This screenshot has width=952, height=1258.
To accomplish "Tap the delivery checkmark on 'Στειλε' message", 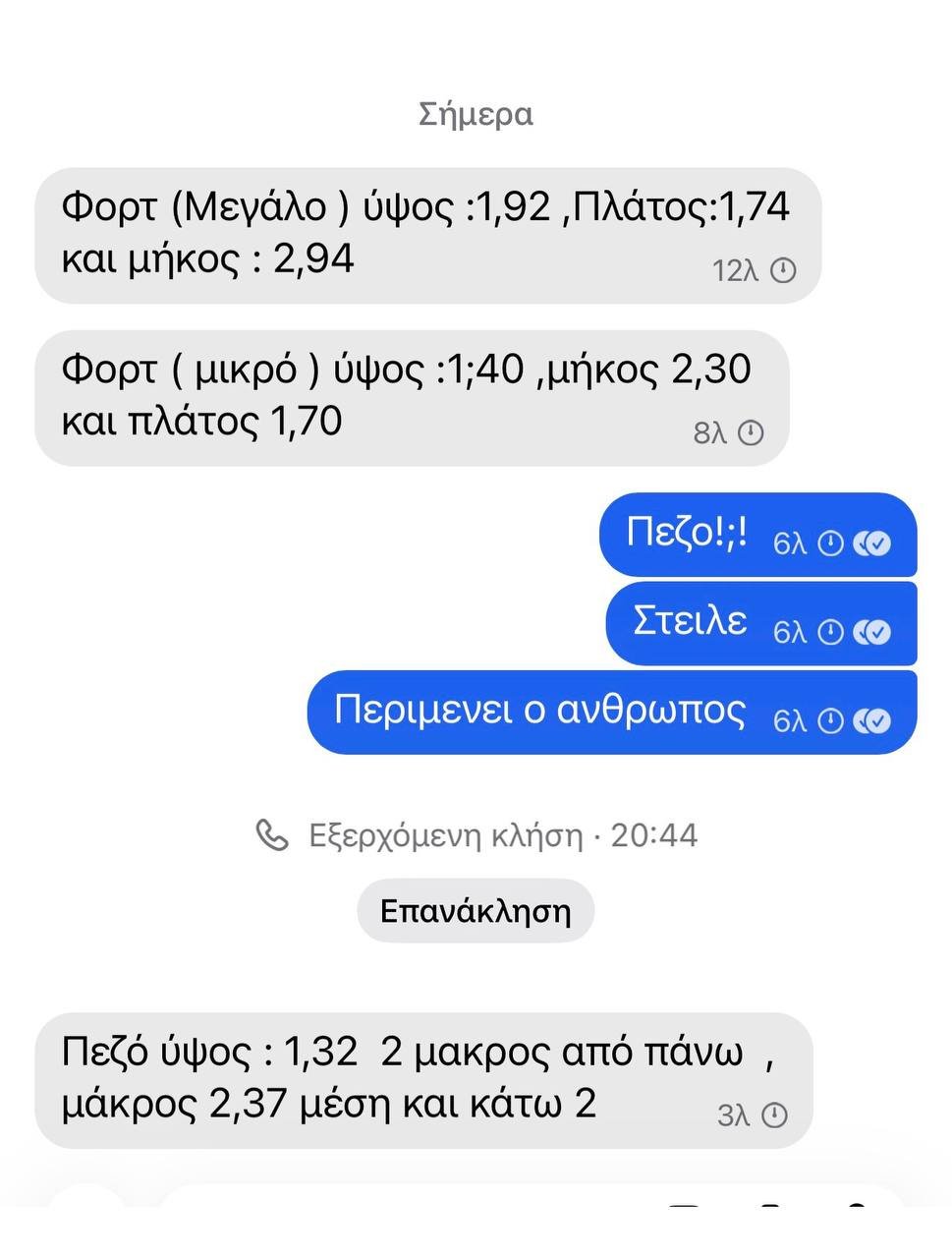I will click(873, 633).
